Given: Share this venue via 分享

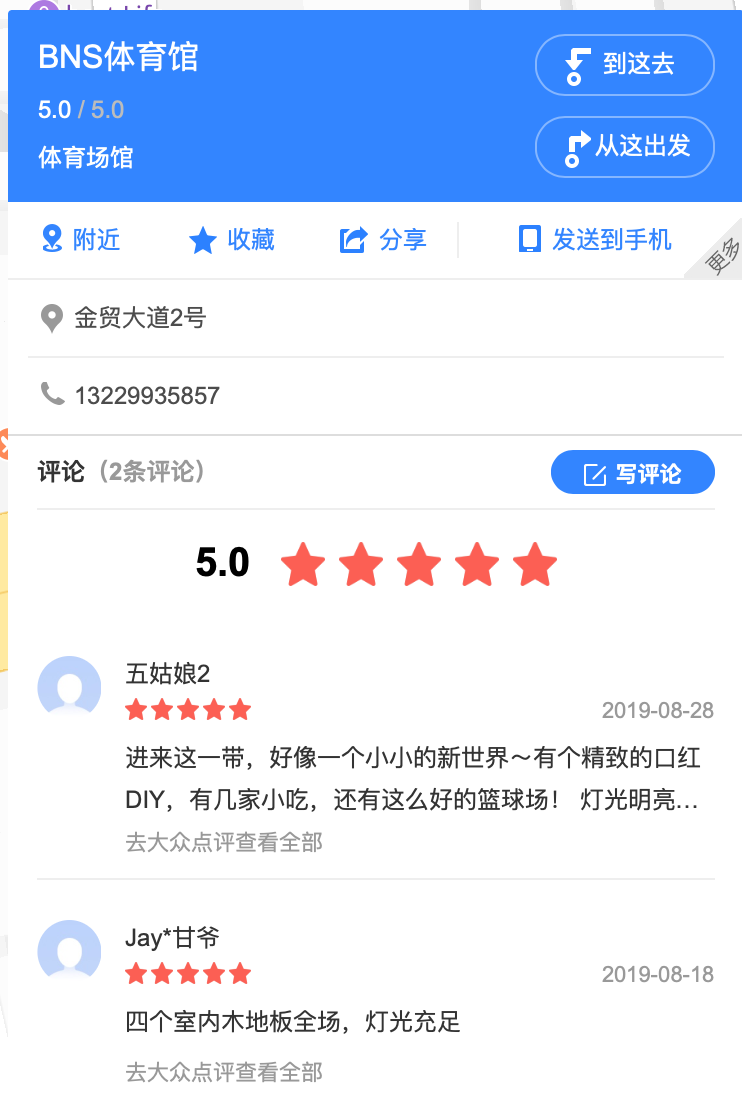Looking at the screenshot, I should tap(383, 240).
